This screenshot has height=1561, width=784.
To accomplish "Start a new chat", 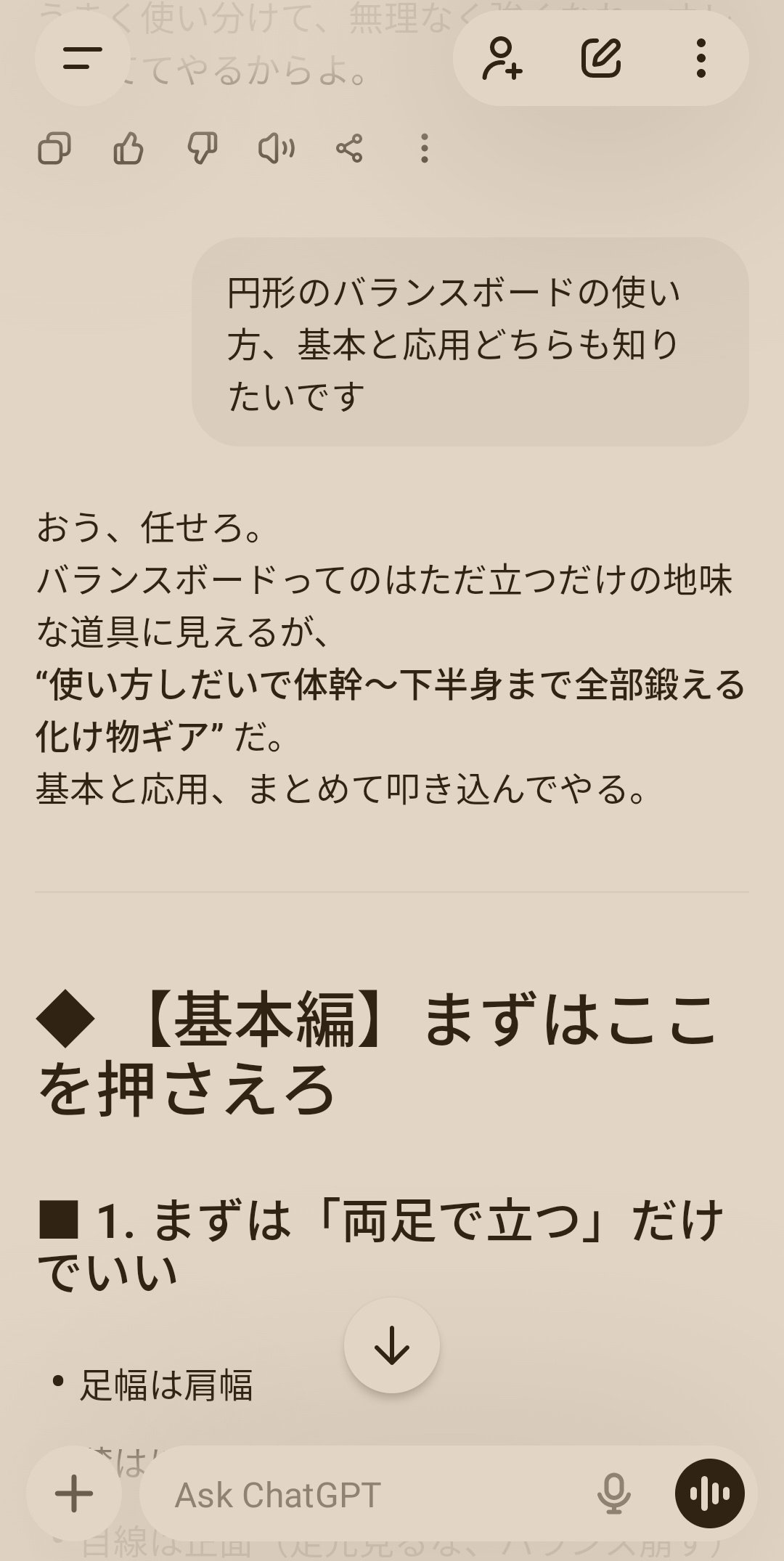I will (x=601, y=58).
